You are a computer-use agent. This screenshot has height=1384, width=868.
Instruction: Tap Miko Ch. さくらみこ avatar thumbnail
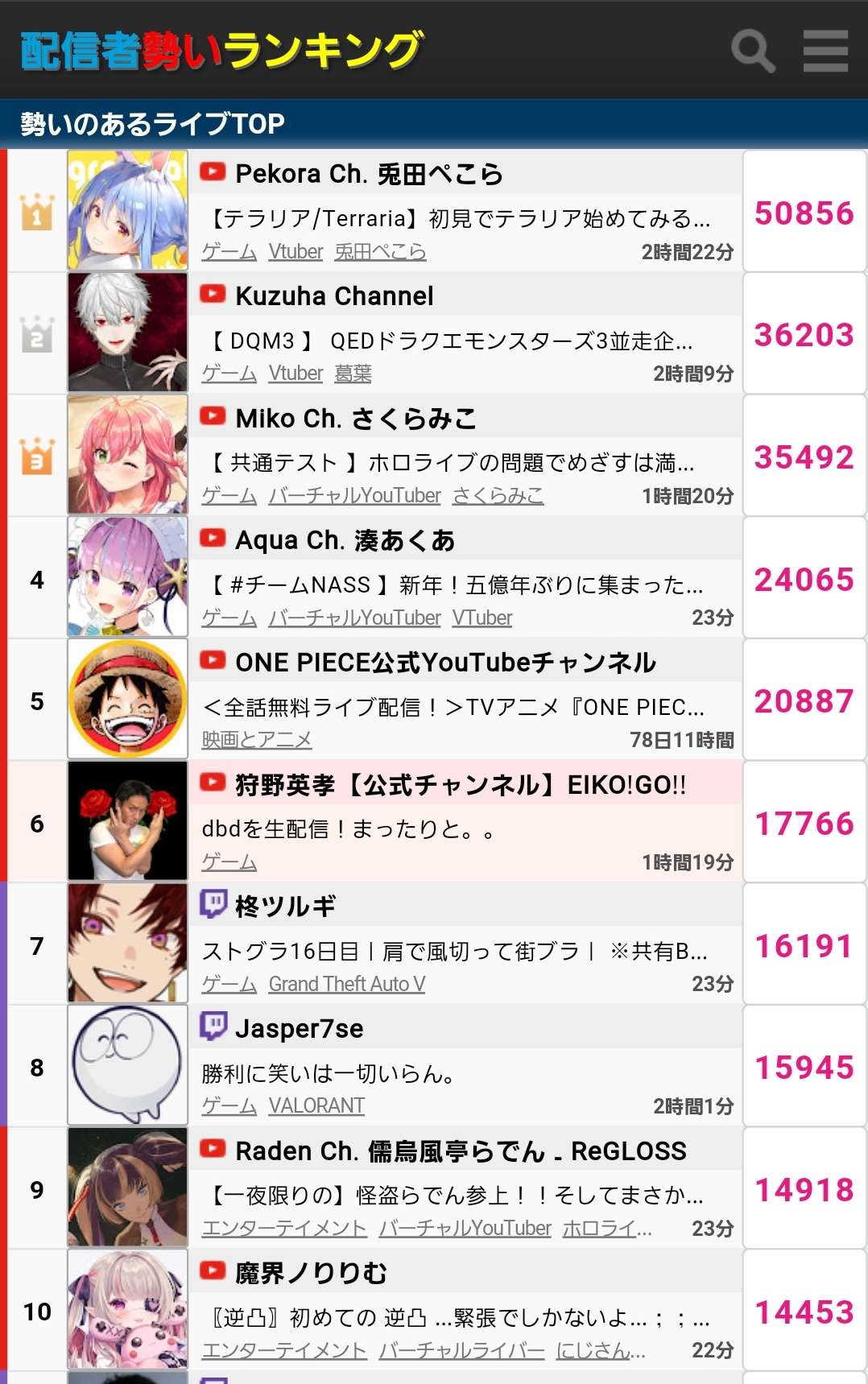pyautogui.click(x=127, y=455)
